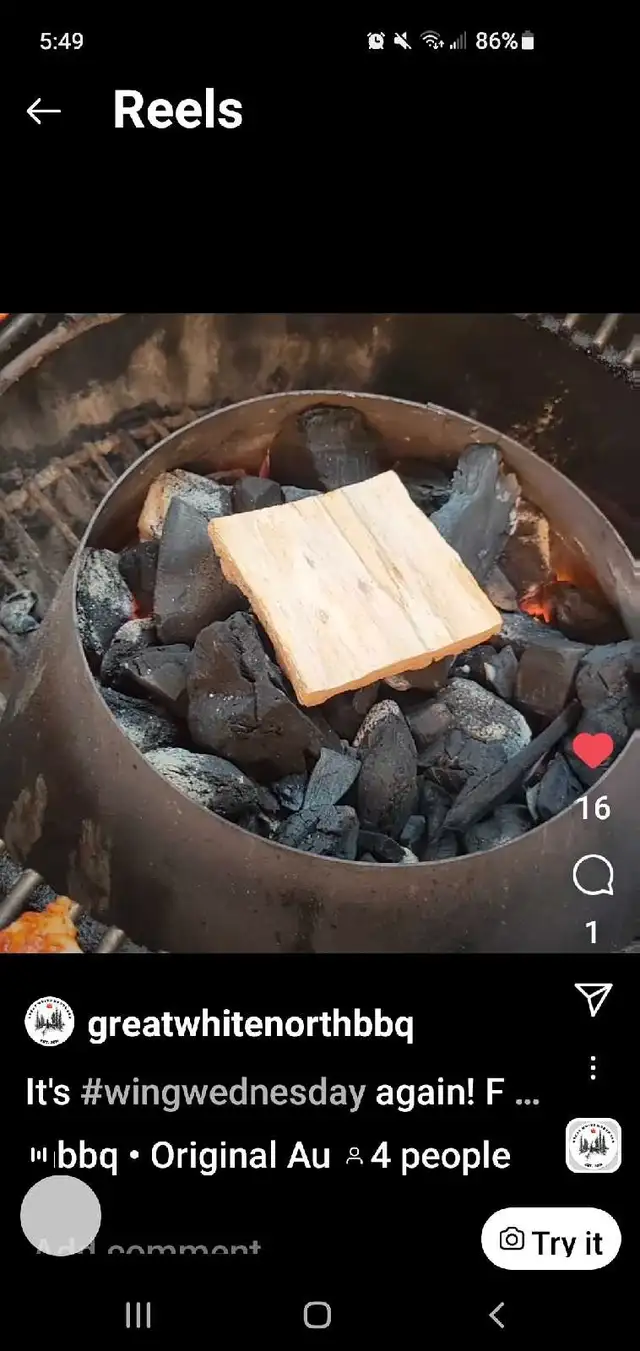The height and width of the screenshot is (1351, 640).
Task: View the 4 people tagged
Action: pyautogui.click(x=428, y=1157)
